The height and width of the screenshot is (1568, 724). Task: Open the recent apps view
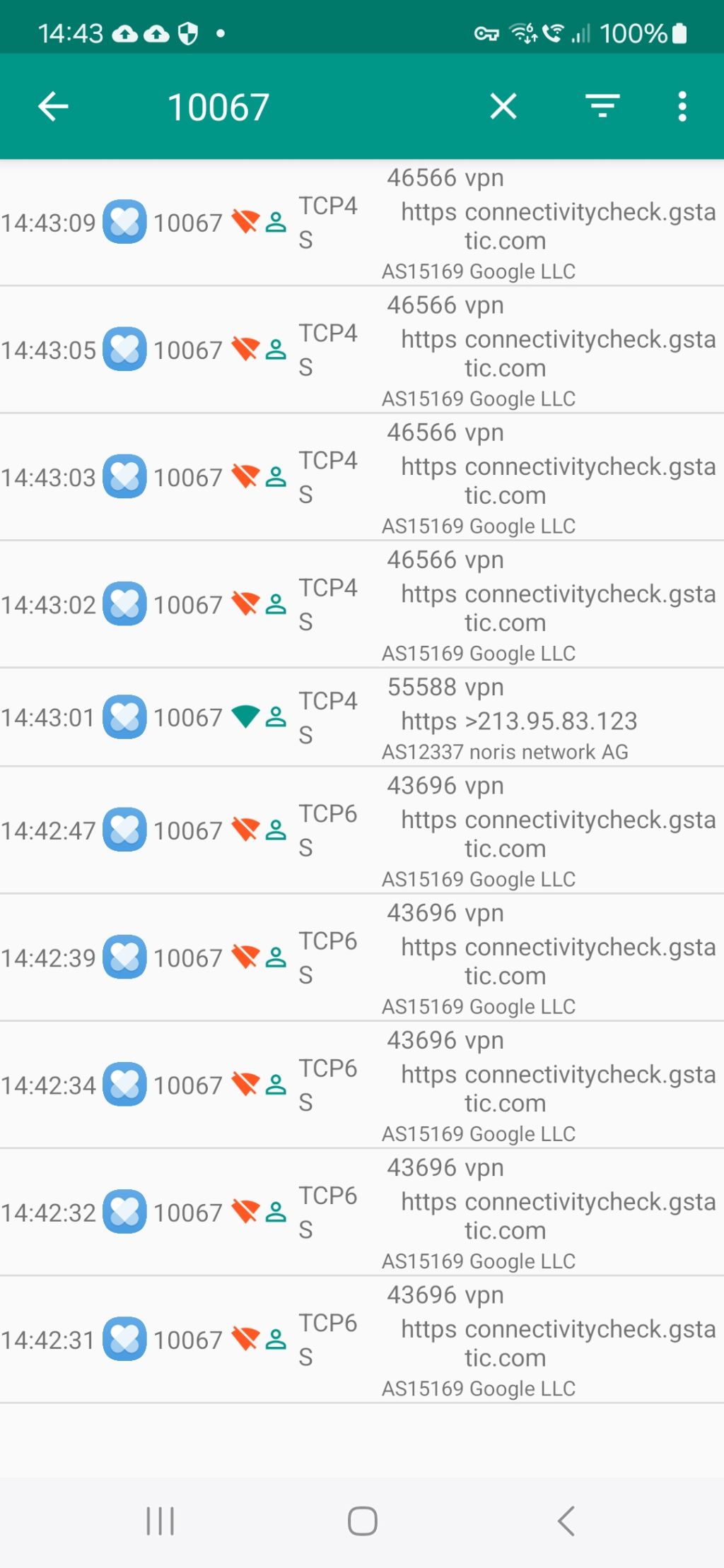(160, 1521)
